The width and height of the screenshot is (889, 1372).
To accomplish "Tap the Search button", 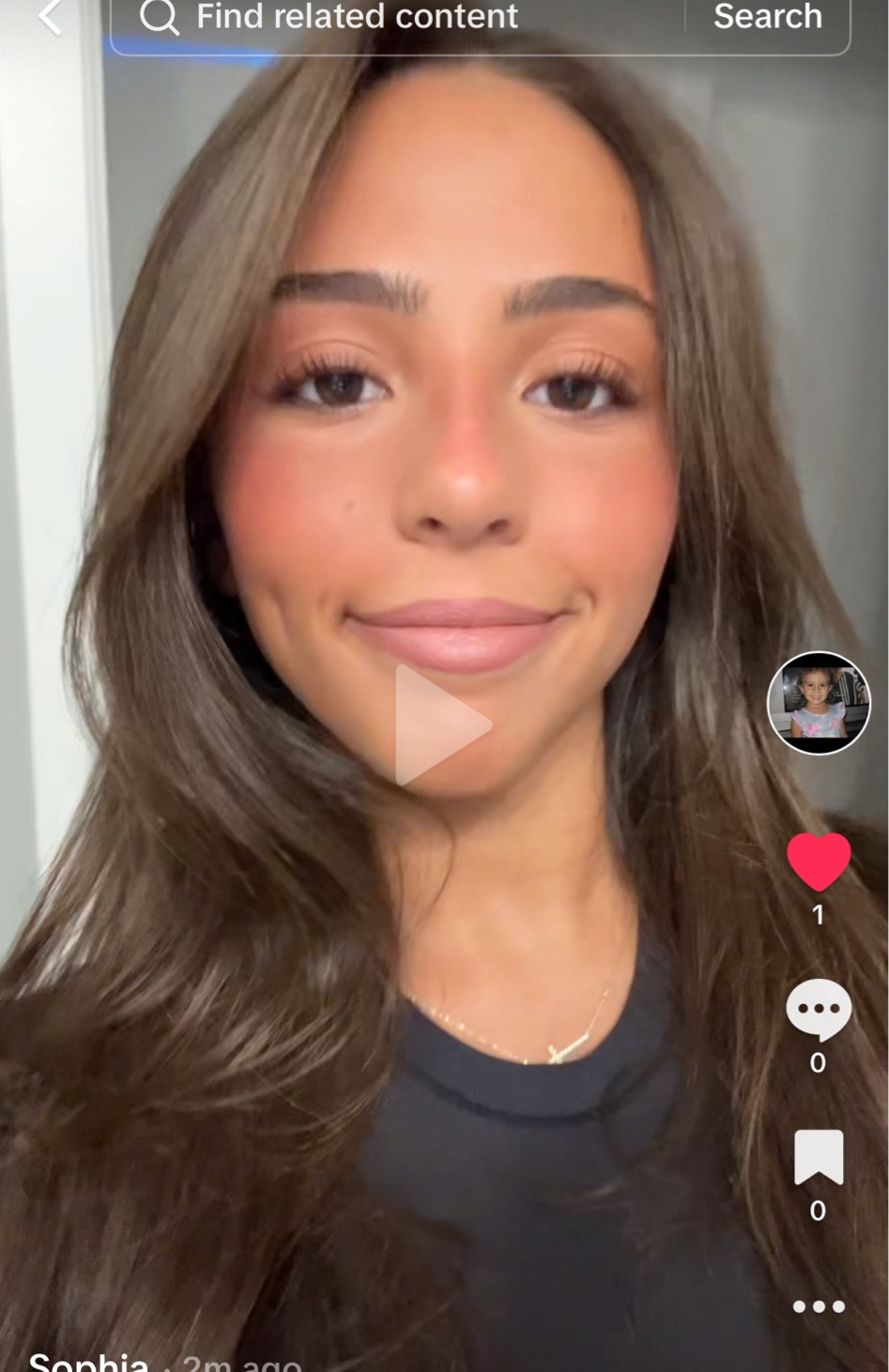I will 768,17.
